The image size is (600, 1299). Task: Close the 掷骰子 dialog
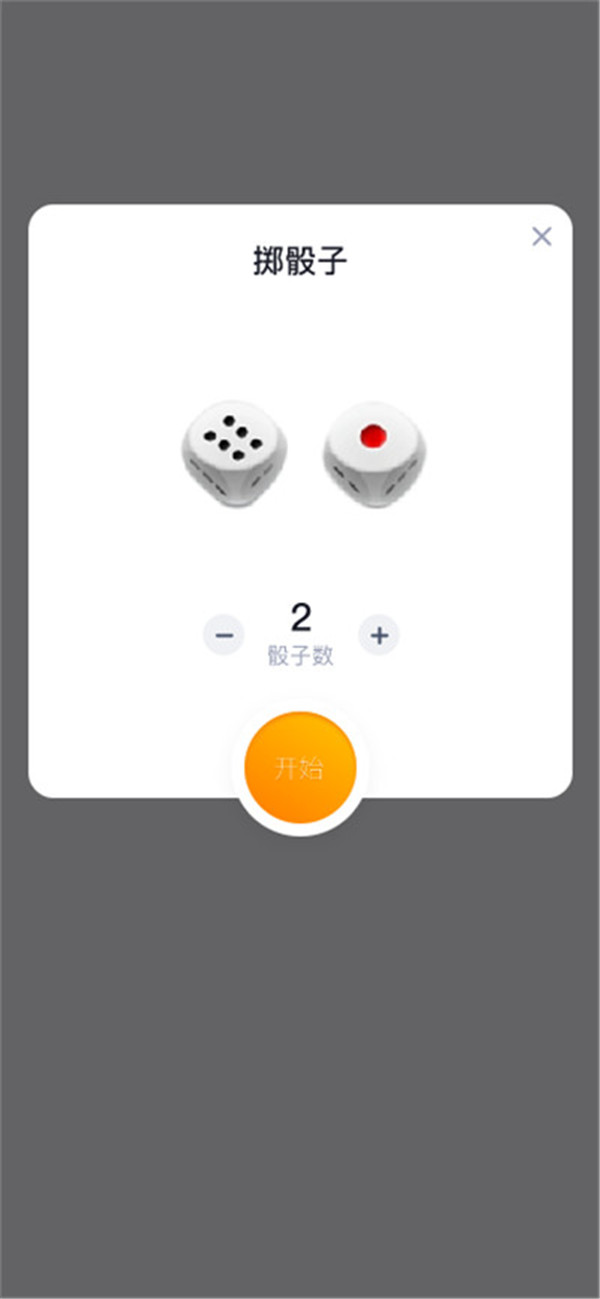coord(541,236)
